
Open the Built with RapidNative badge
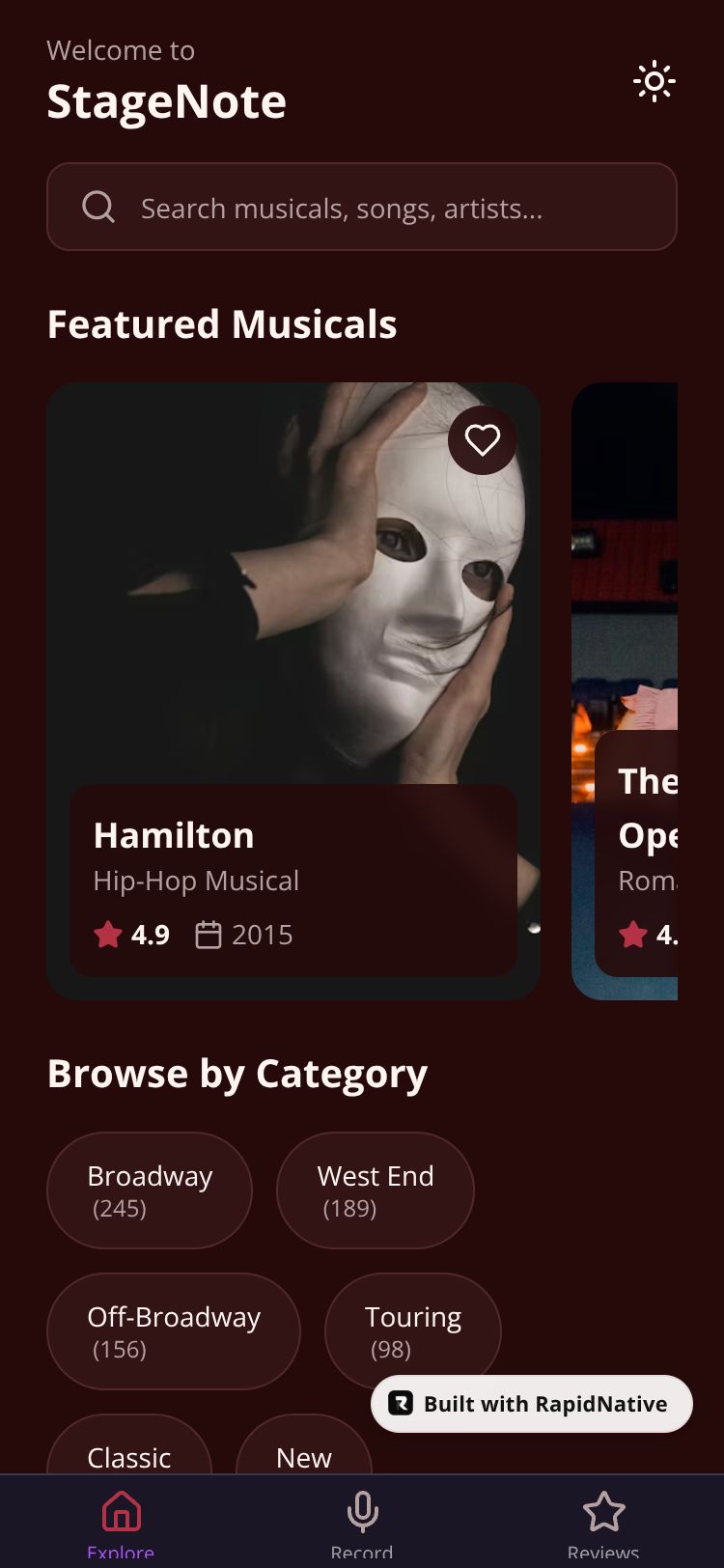(x=532, y=1404)
